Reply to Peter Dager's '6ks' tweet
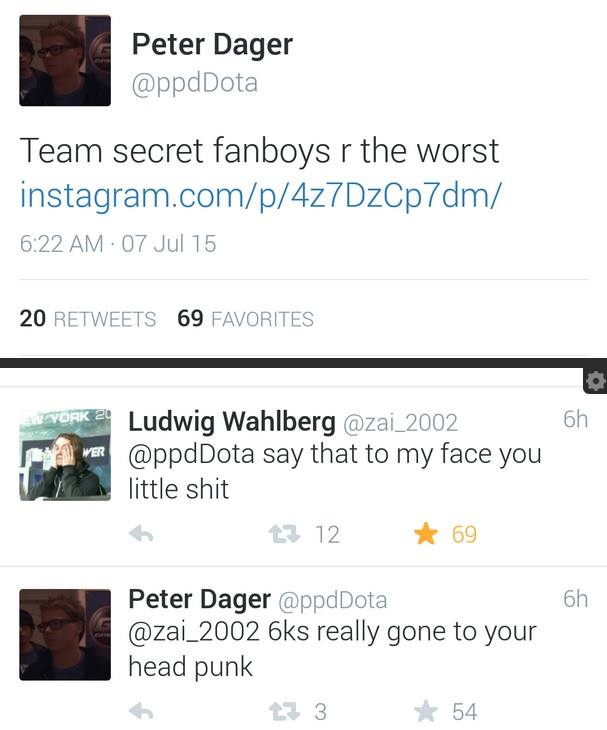The image size is (607, 730). [141, 712]
